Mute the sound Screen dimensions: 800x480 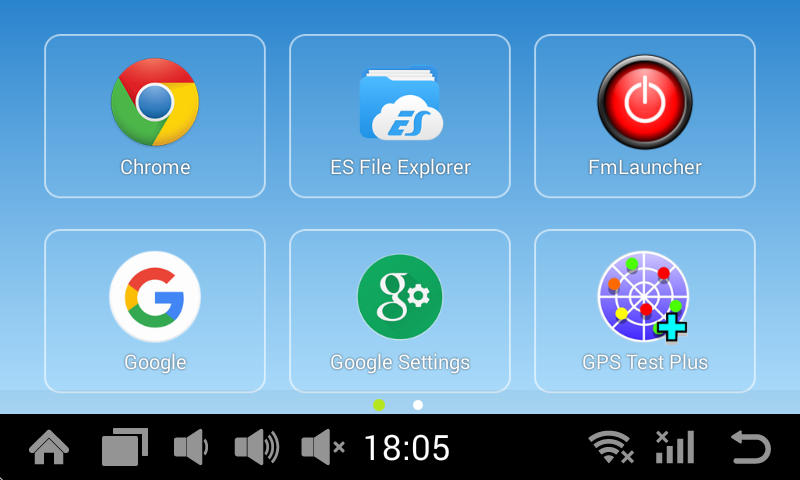[x=323, y=447]
